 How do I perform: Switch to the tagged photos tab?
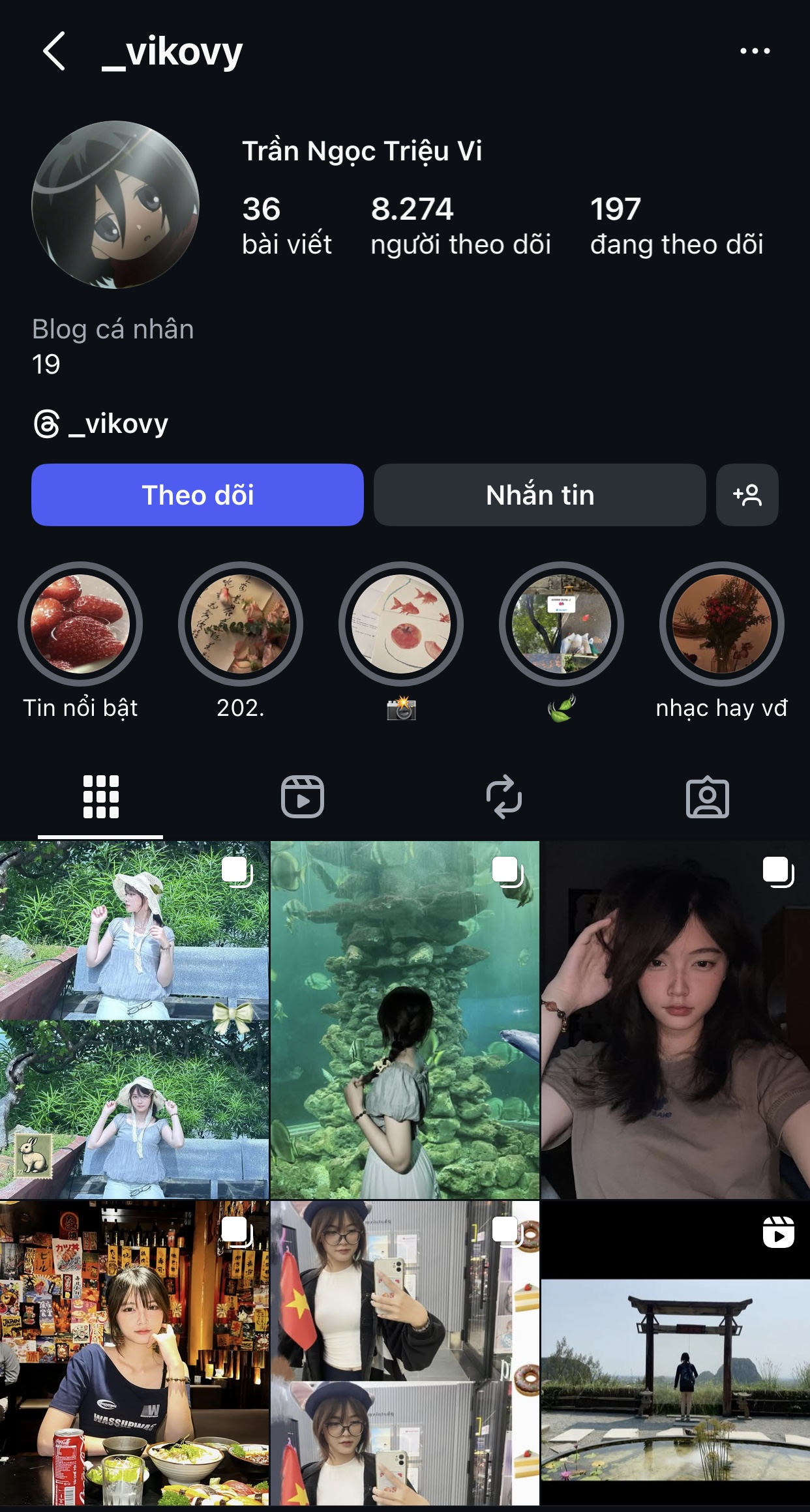click(708, 796)
